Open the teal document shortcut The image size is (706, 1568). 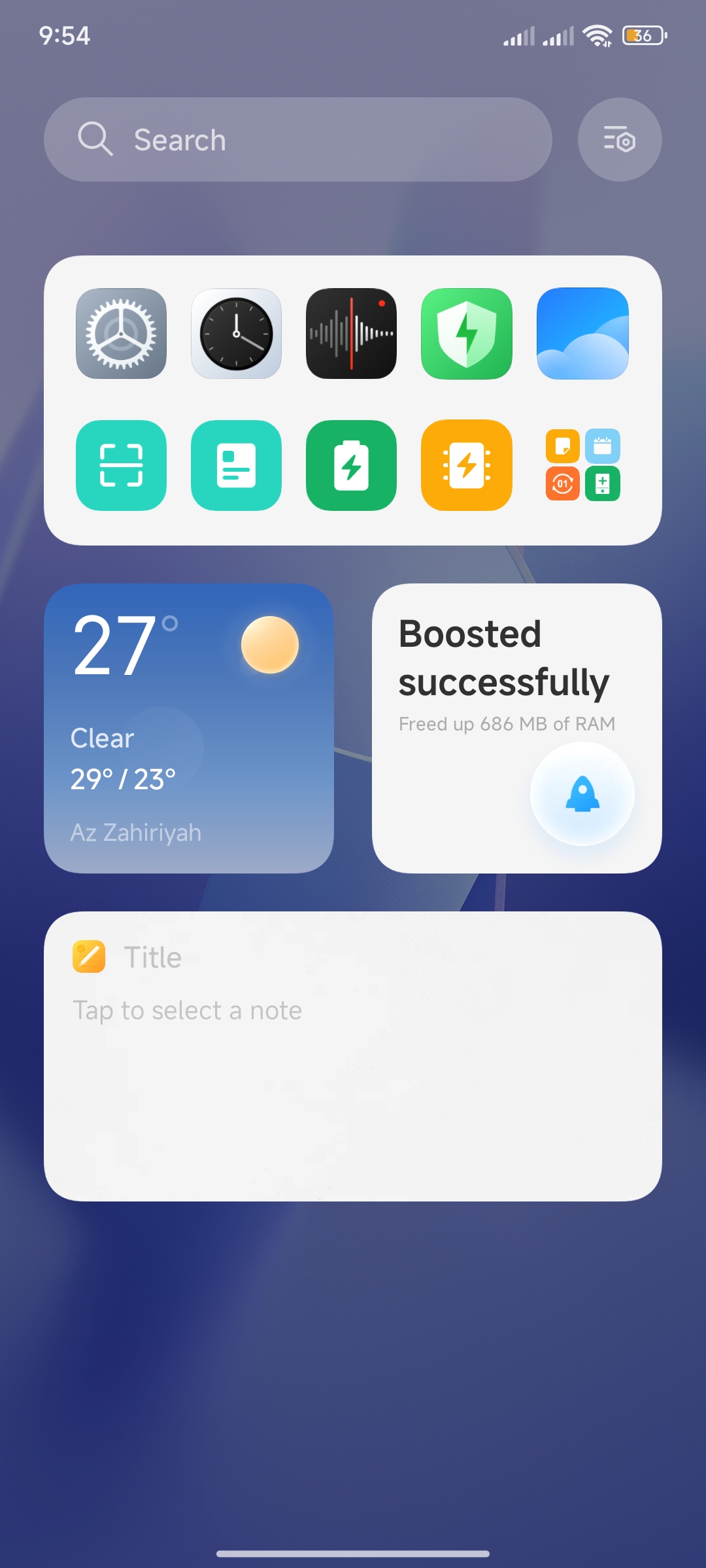236,465
